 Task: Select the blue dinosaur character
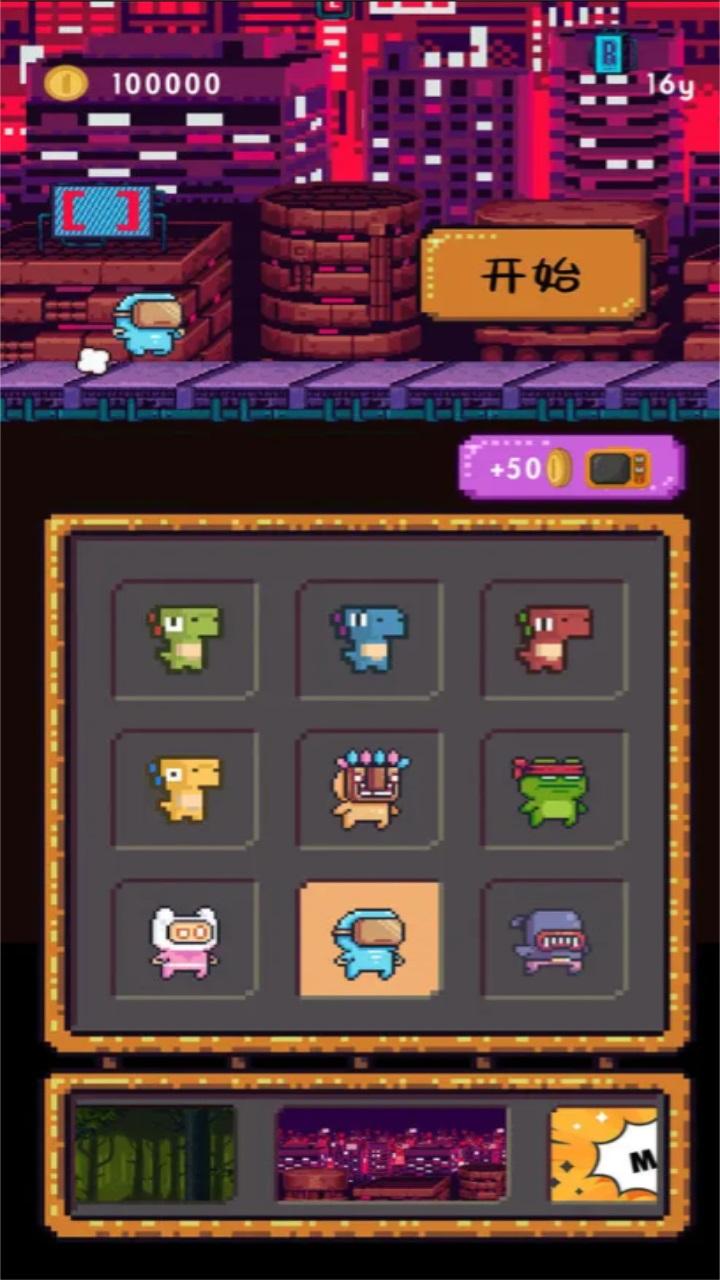(x=369, y=640)
